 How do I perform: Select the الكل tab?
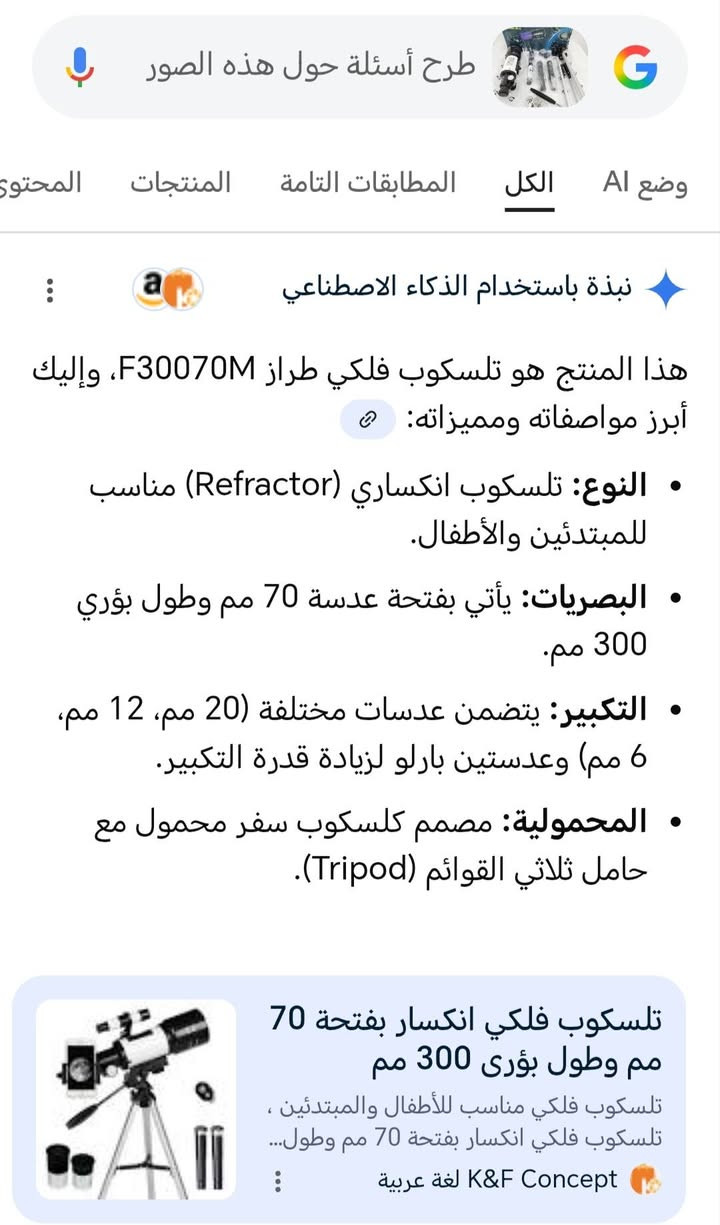(529, 182)
